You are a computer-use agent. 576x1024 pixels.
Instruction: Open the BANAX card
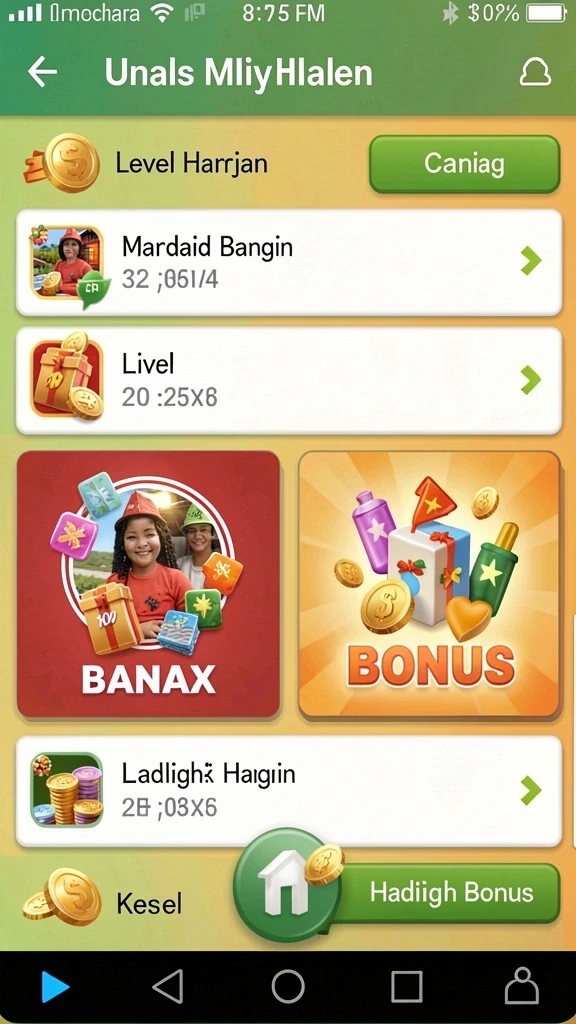point(148,585)
